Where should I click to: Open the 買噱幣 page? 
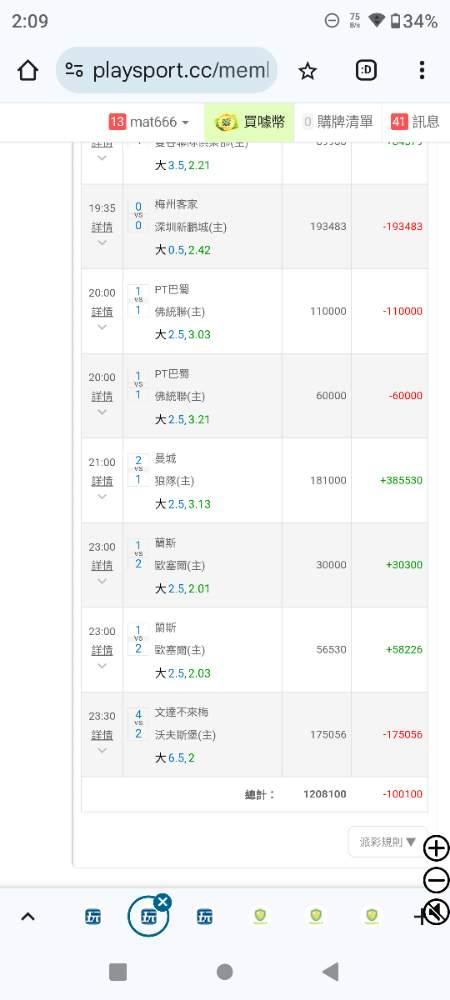249,122
